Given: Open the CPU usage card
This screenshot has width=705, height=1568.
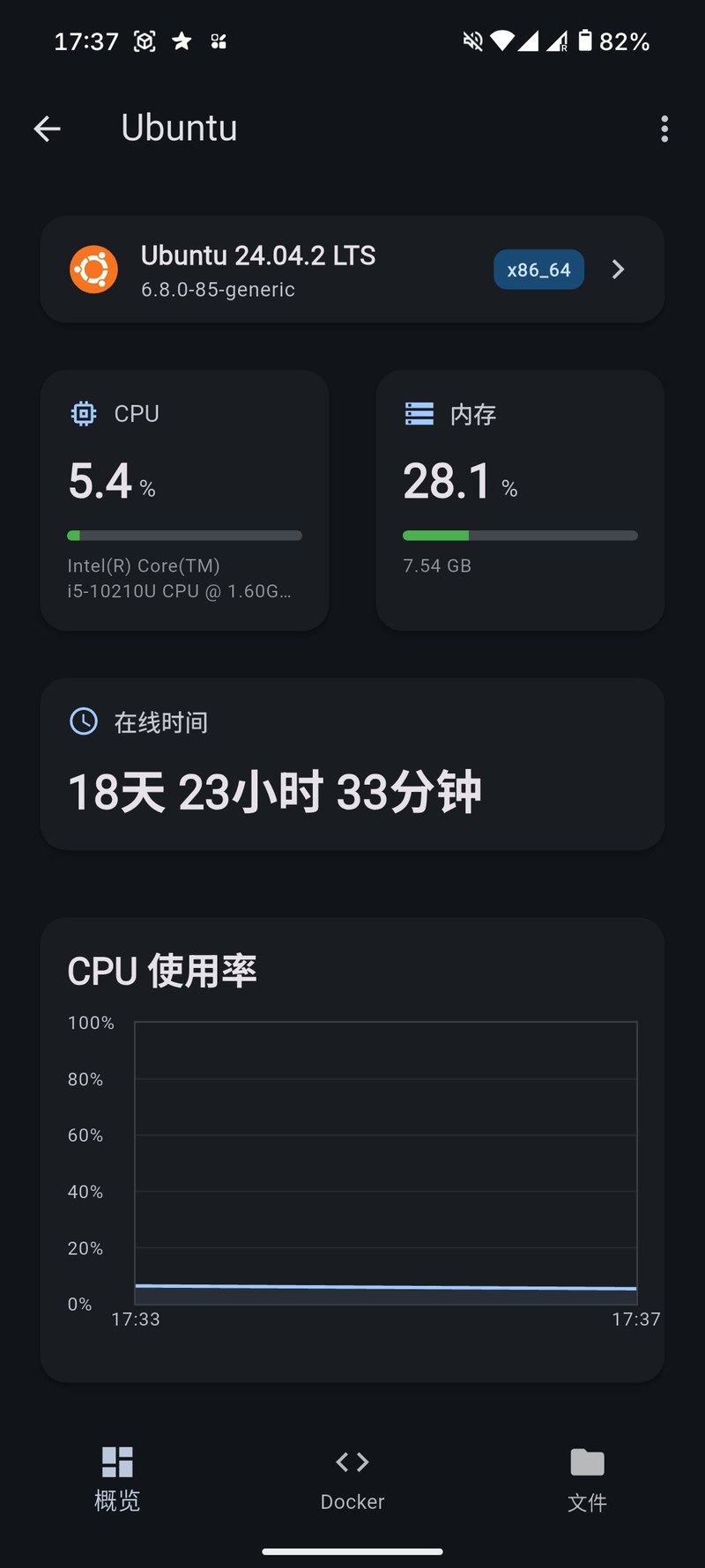Looking at the screenshot, I should click(184, 499).
